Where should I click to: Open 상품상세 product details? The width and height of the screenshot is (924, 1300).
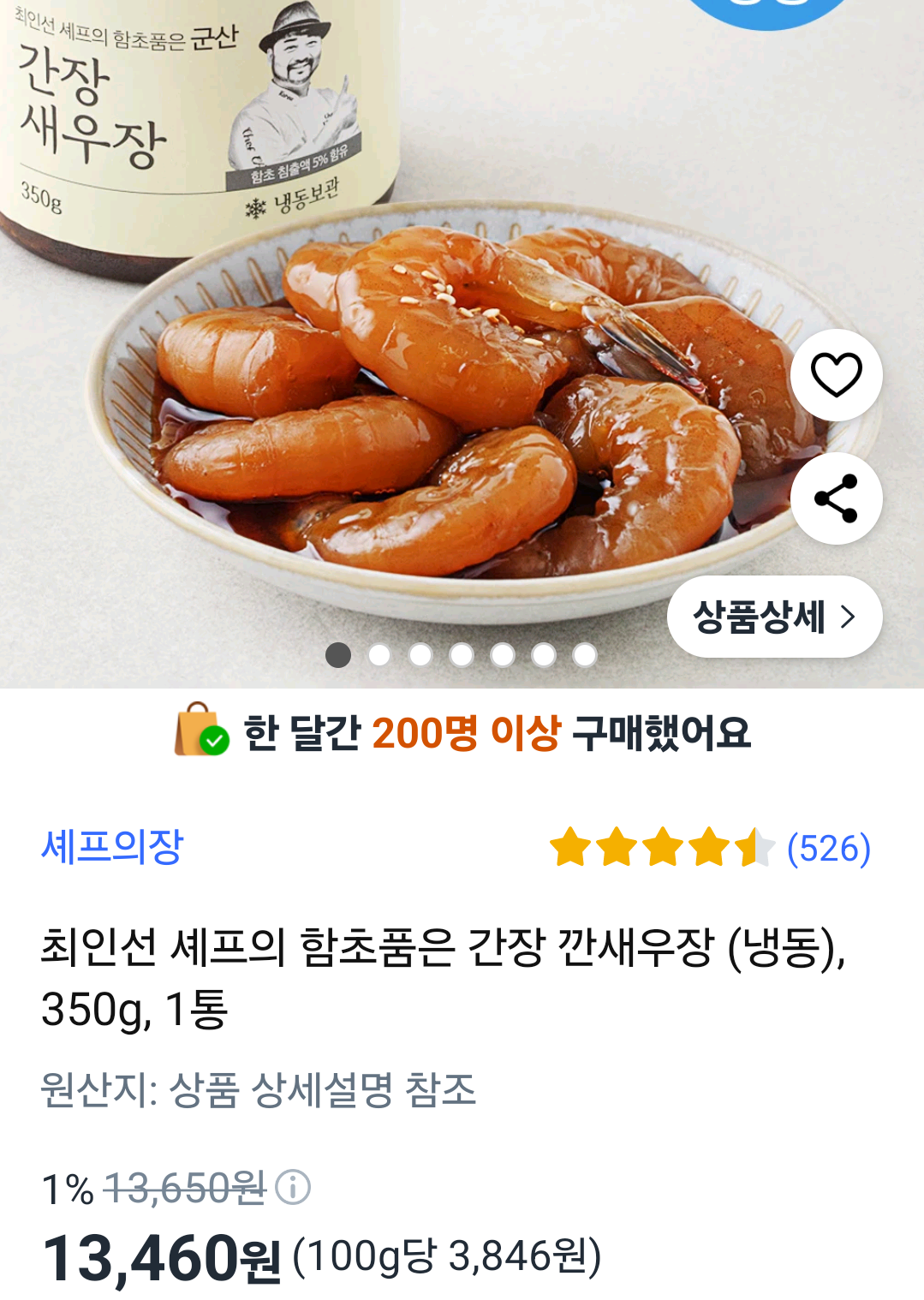click(774, 617)
